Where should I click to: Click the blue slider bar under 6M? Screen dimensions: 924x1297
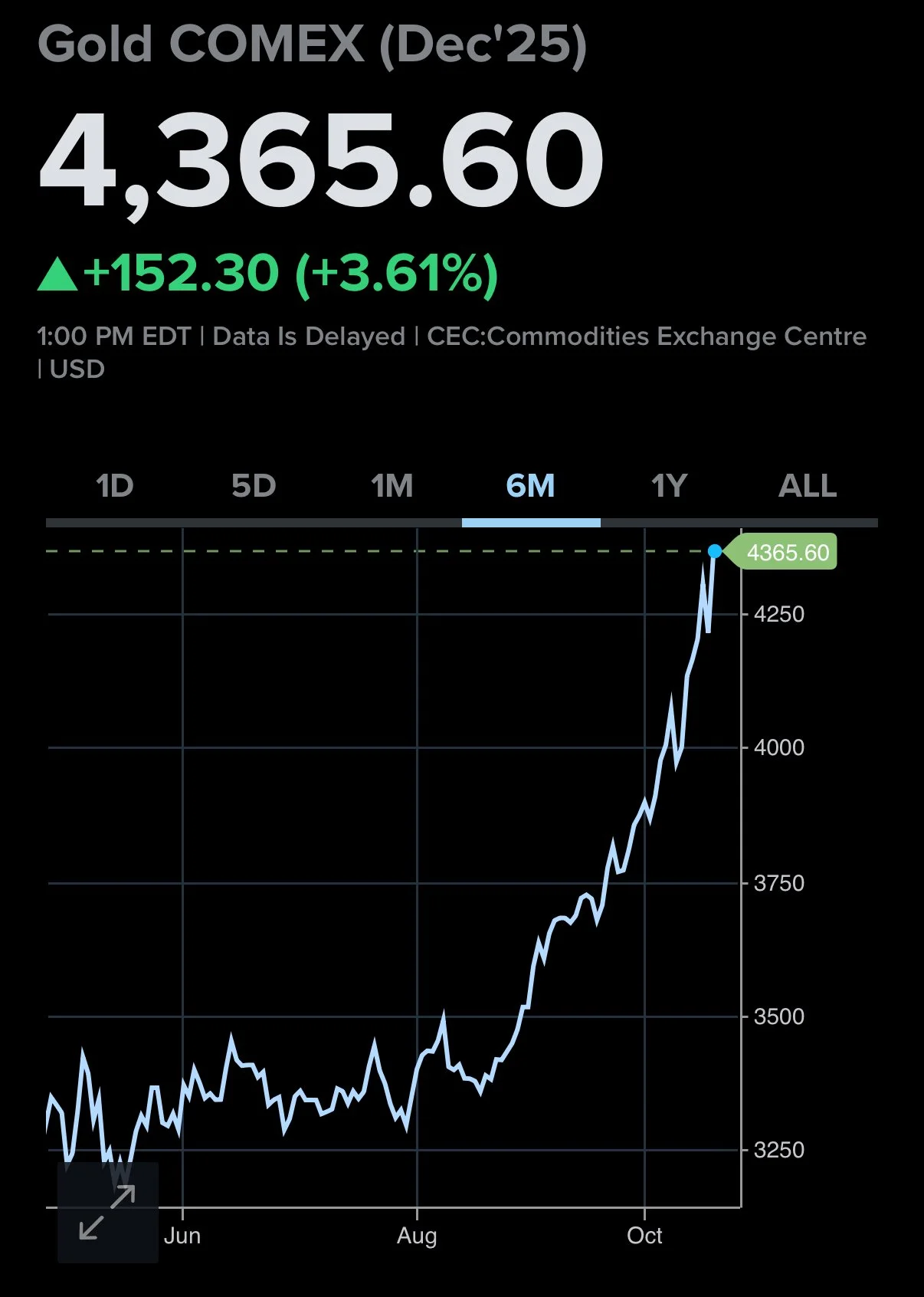pyautogui.click(x=531, y=522)
